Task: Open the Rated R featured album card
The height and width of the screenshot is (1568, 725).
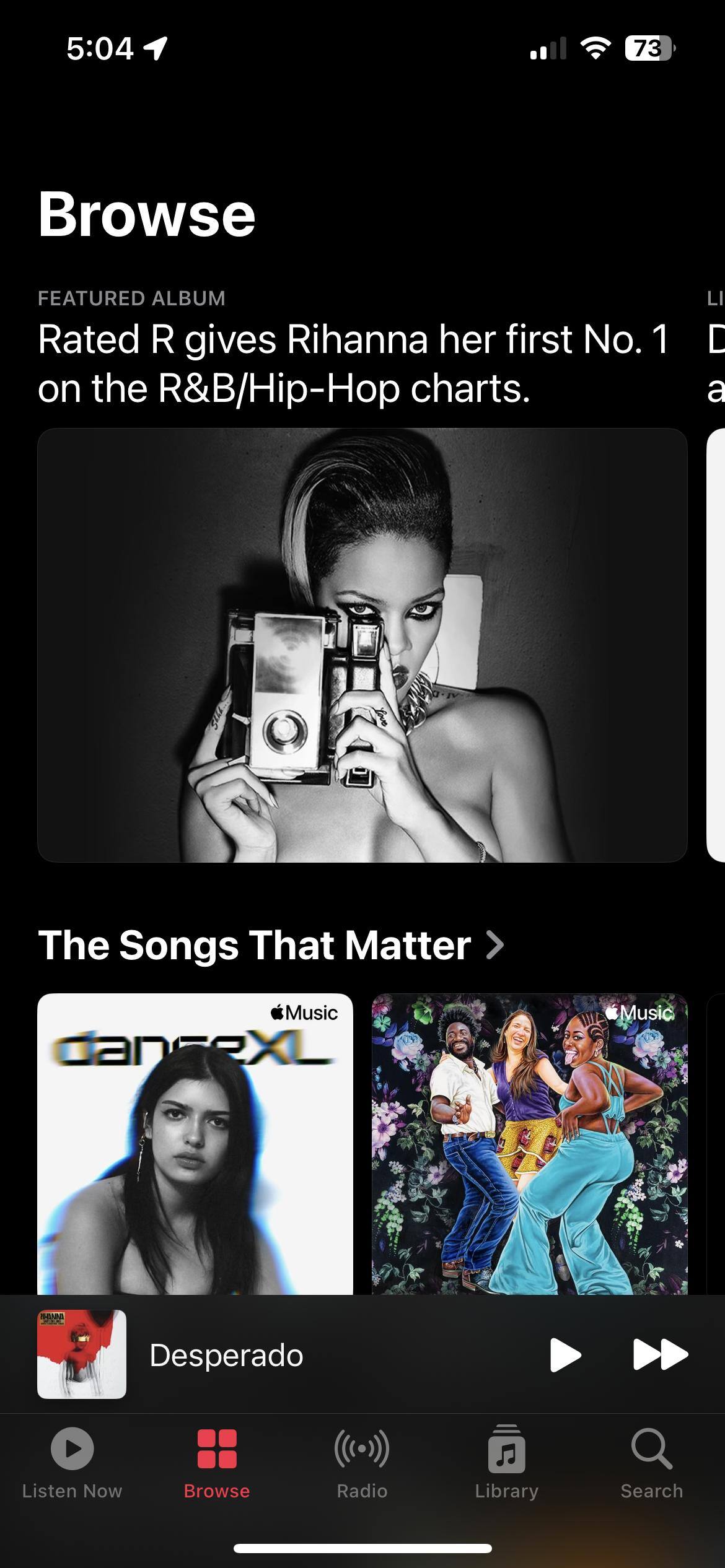Action: pyautogui.click(x=362, y=644)
